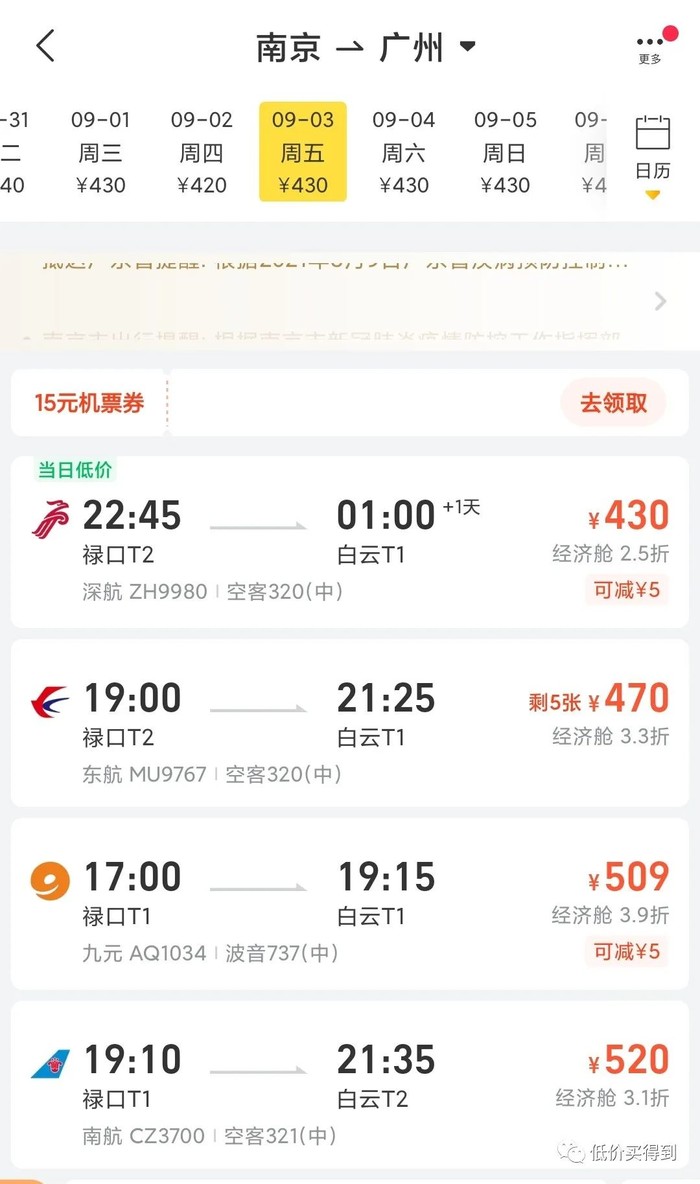Open the 日历 calendar picker
This screenshot has width=700, height=1184.
coord(652,152)
